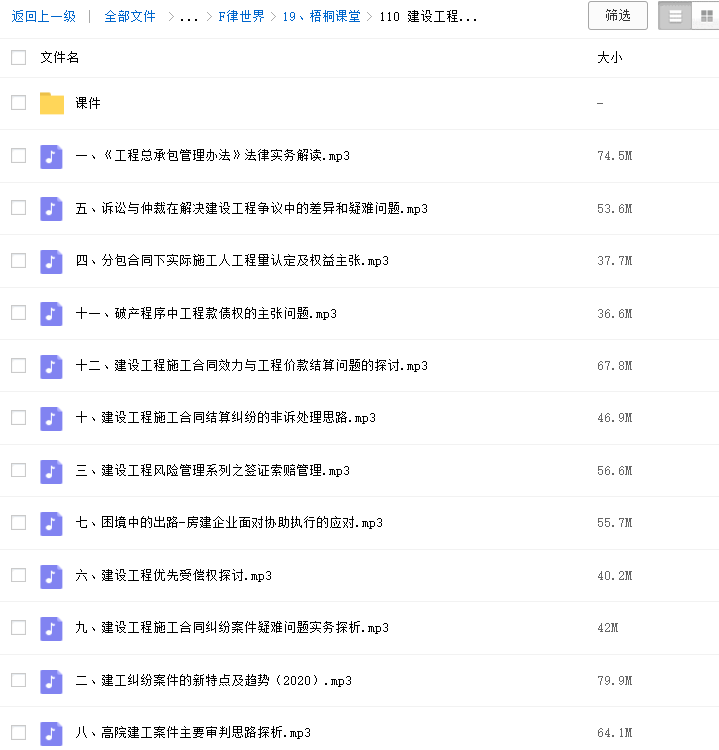
Task: Tap the 筛选 filter button
Action: 617,15
